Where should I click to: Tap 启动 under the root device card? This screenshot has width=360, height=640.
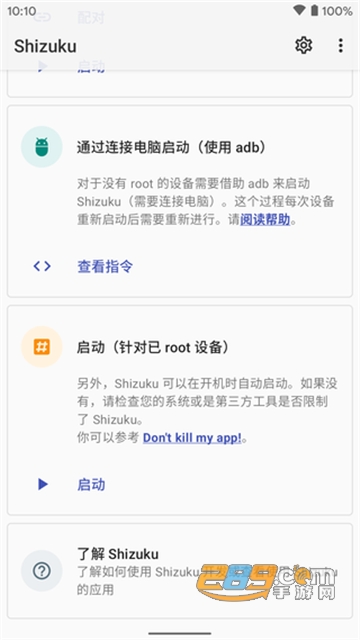tap(91, 484)
